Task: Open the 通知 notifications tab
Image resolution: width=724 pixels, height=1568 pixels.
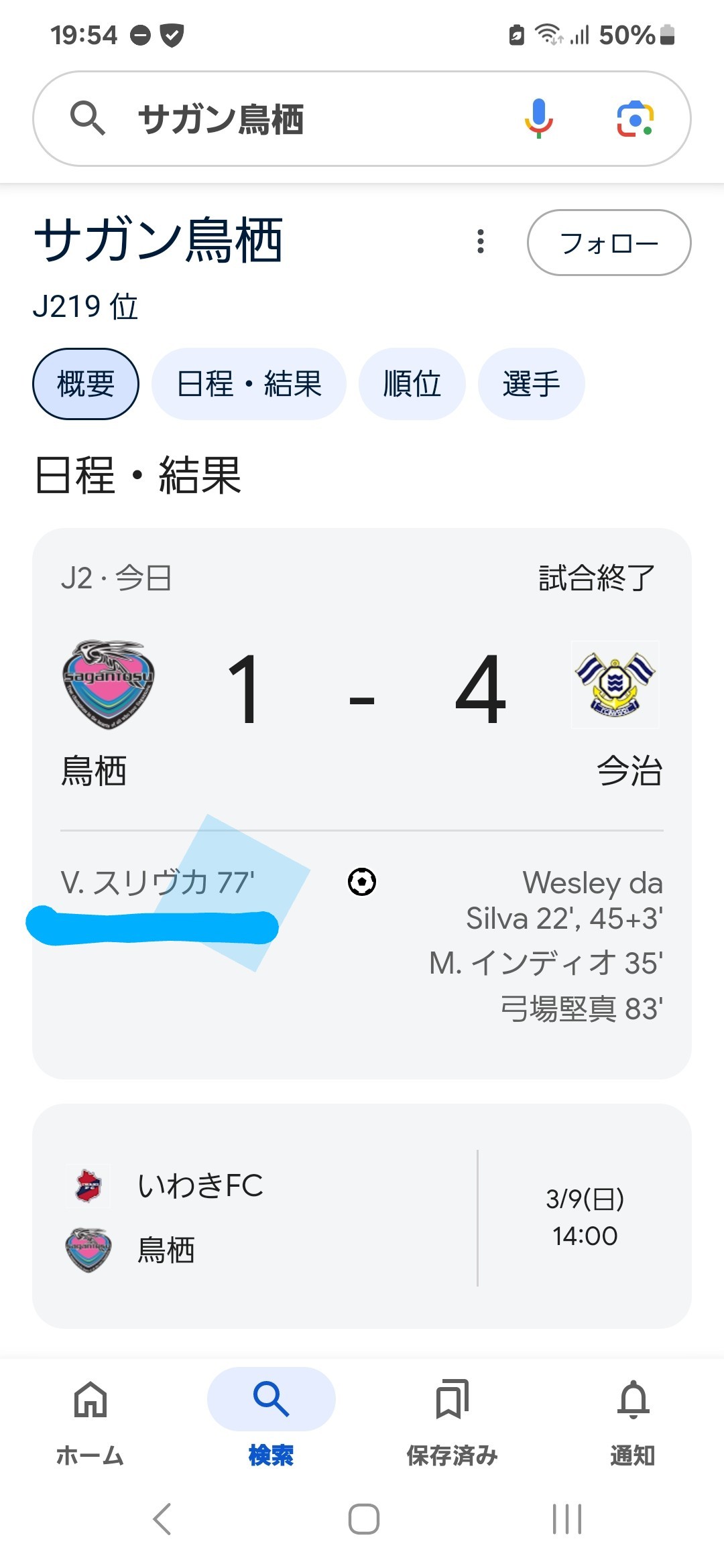Action: [633, 1417]
